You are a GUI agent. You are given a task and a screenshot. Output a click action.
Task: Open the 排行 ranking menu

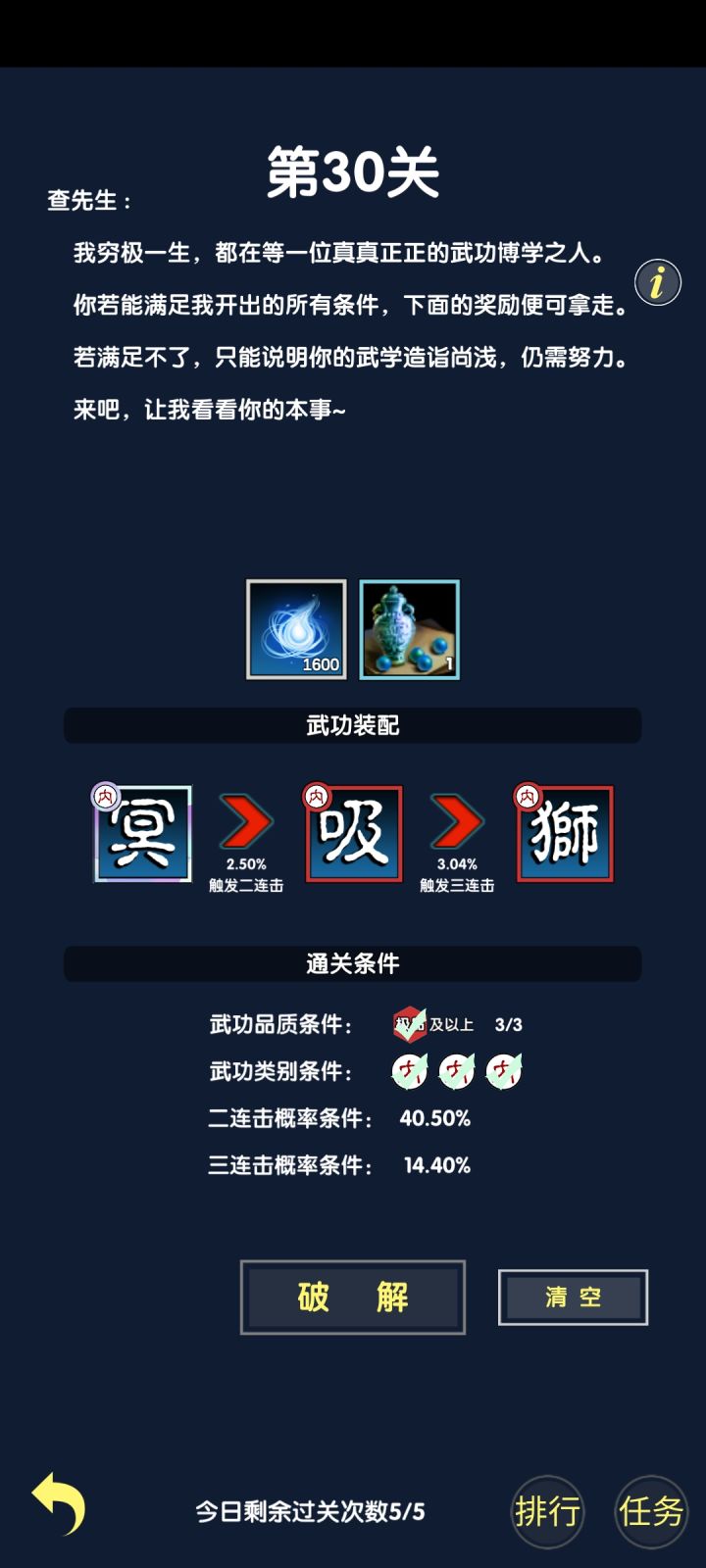pos(547,1511)
